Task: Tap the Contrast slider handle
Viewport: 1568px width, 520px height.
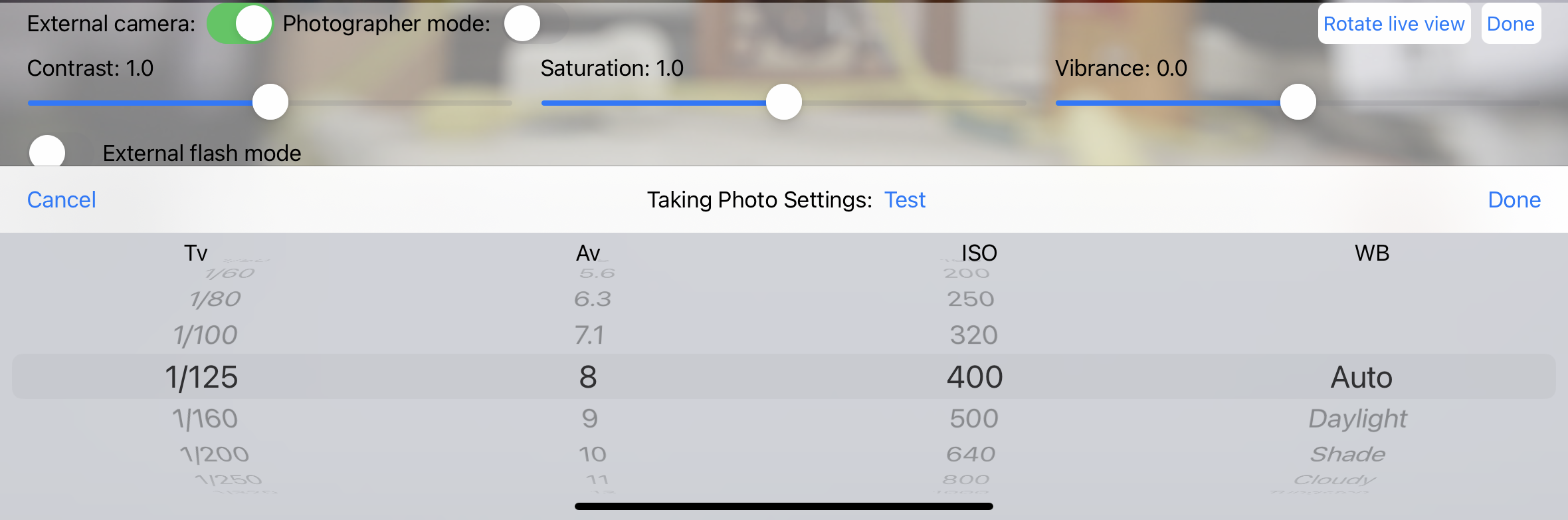Action: [x=270, y=102]
